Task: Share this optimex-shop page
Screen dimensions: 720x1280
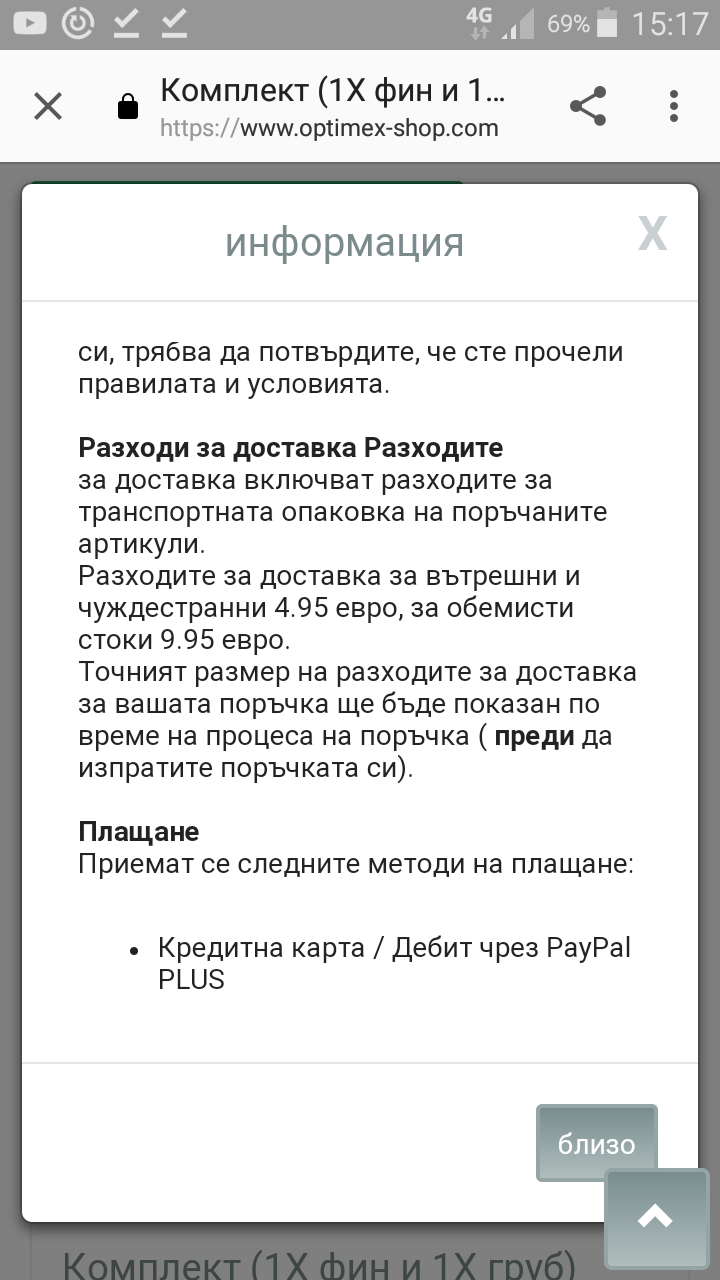Action: 588,106
